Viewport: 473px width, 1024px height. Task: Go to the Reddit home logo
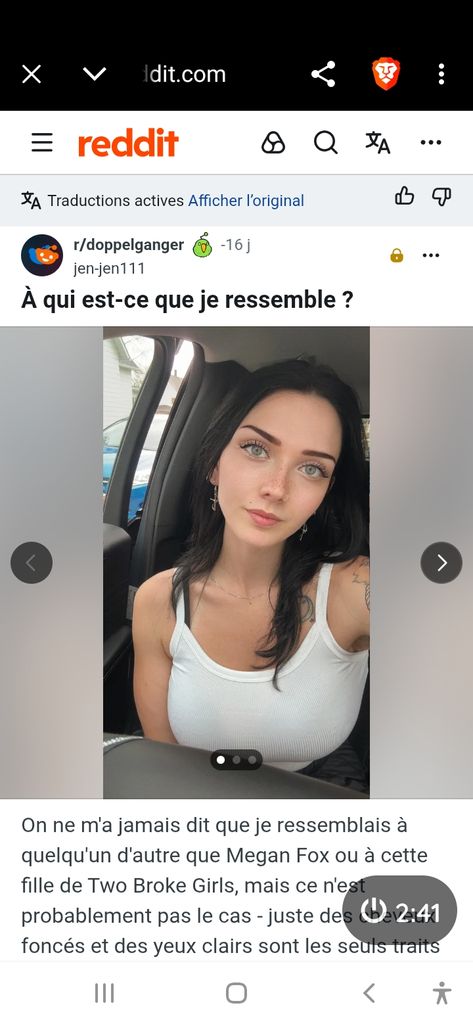point(128,143)
